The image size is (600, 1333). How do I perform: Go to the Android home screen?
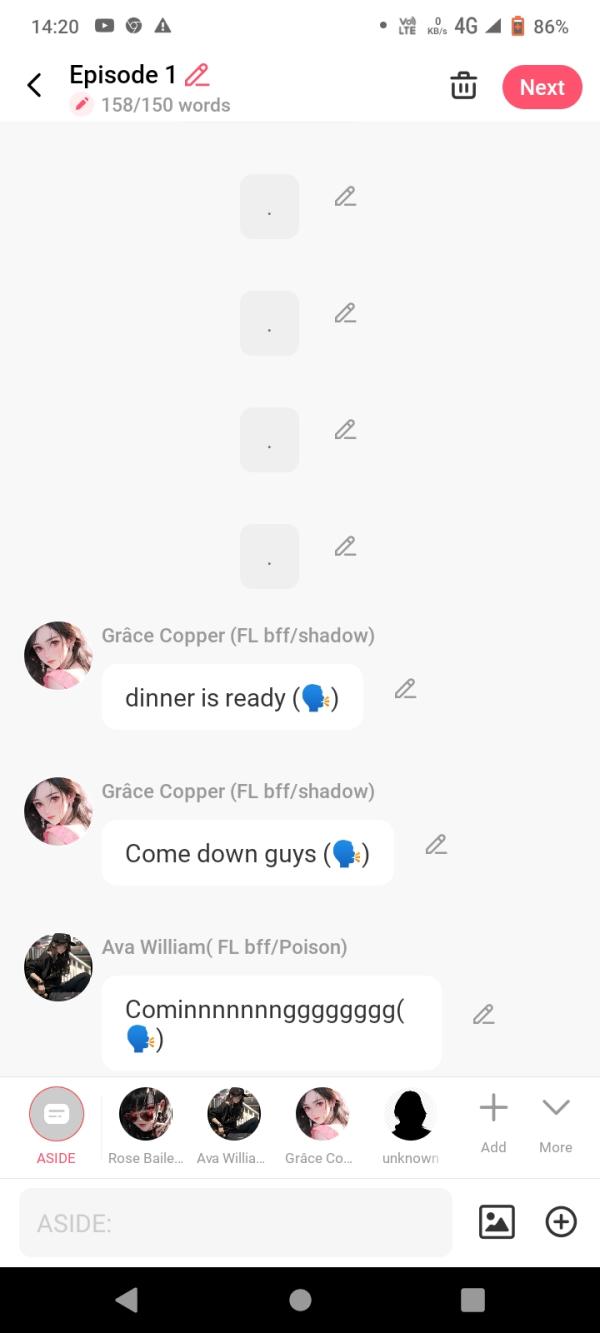tap(300, 1299)
